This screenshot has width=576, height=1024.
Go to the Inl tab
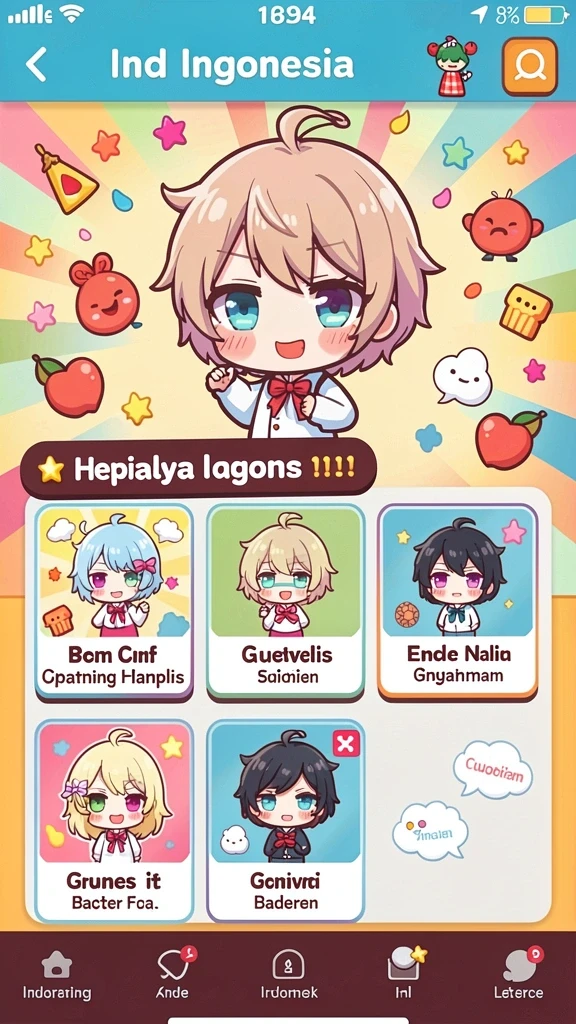(x=404, y=975)
